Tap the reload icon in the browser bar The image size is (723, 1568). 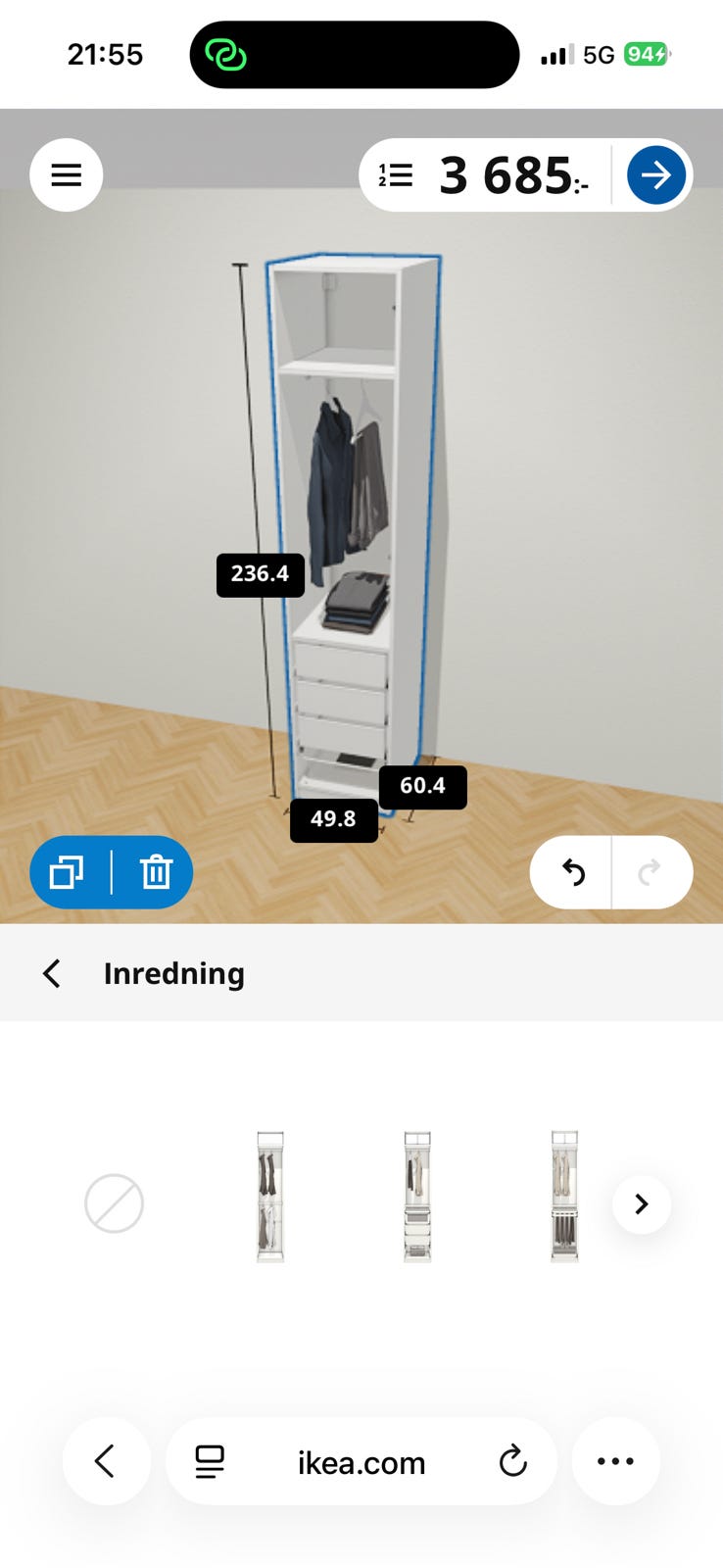click(x=513, y=1461)
